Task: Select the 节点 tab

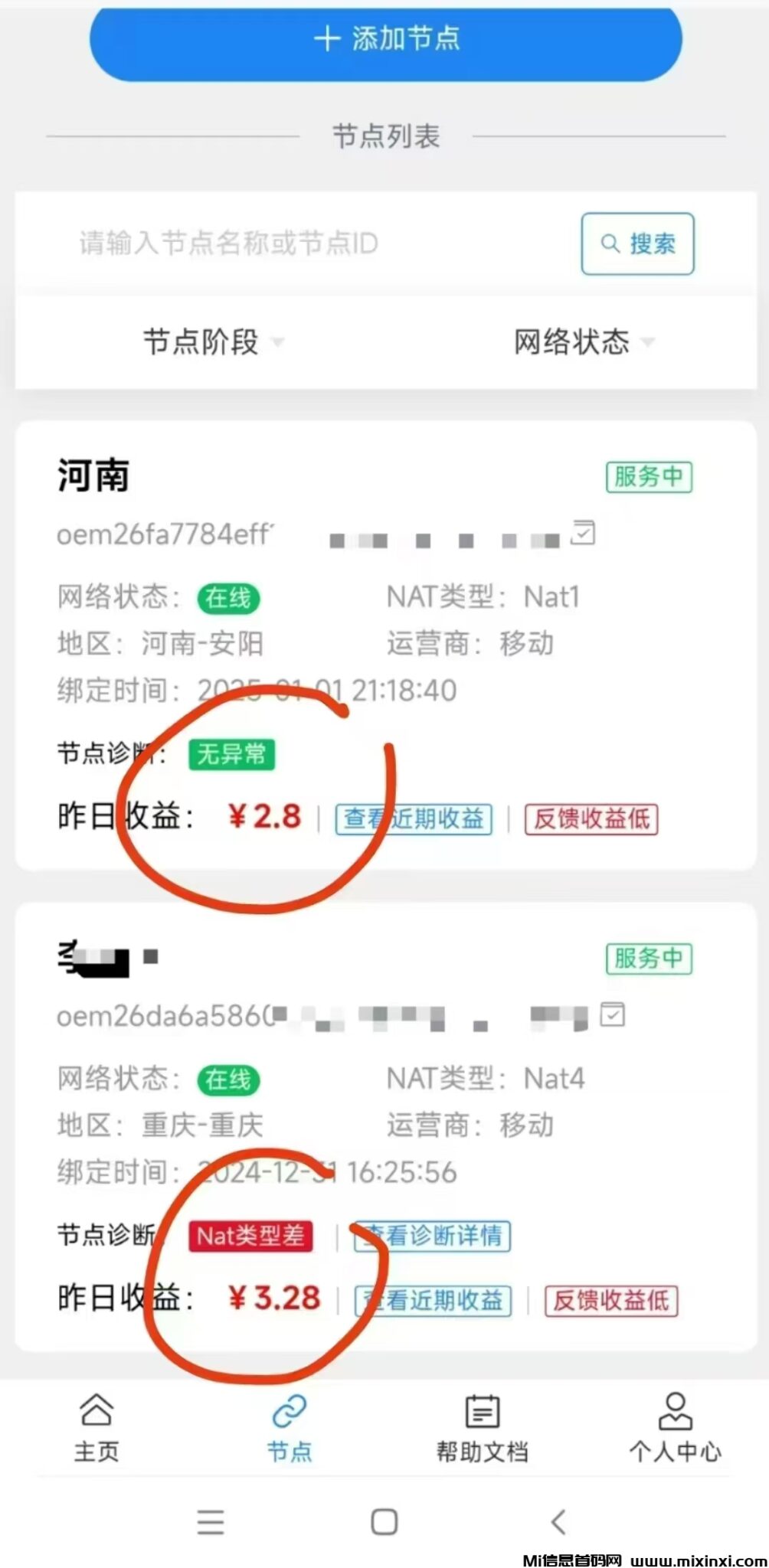Action: point(289,1428)
